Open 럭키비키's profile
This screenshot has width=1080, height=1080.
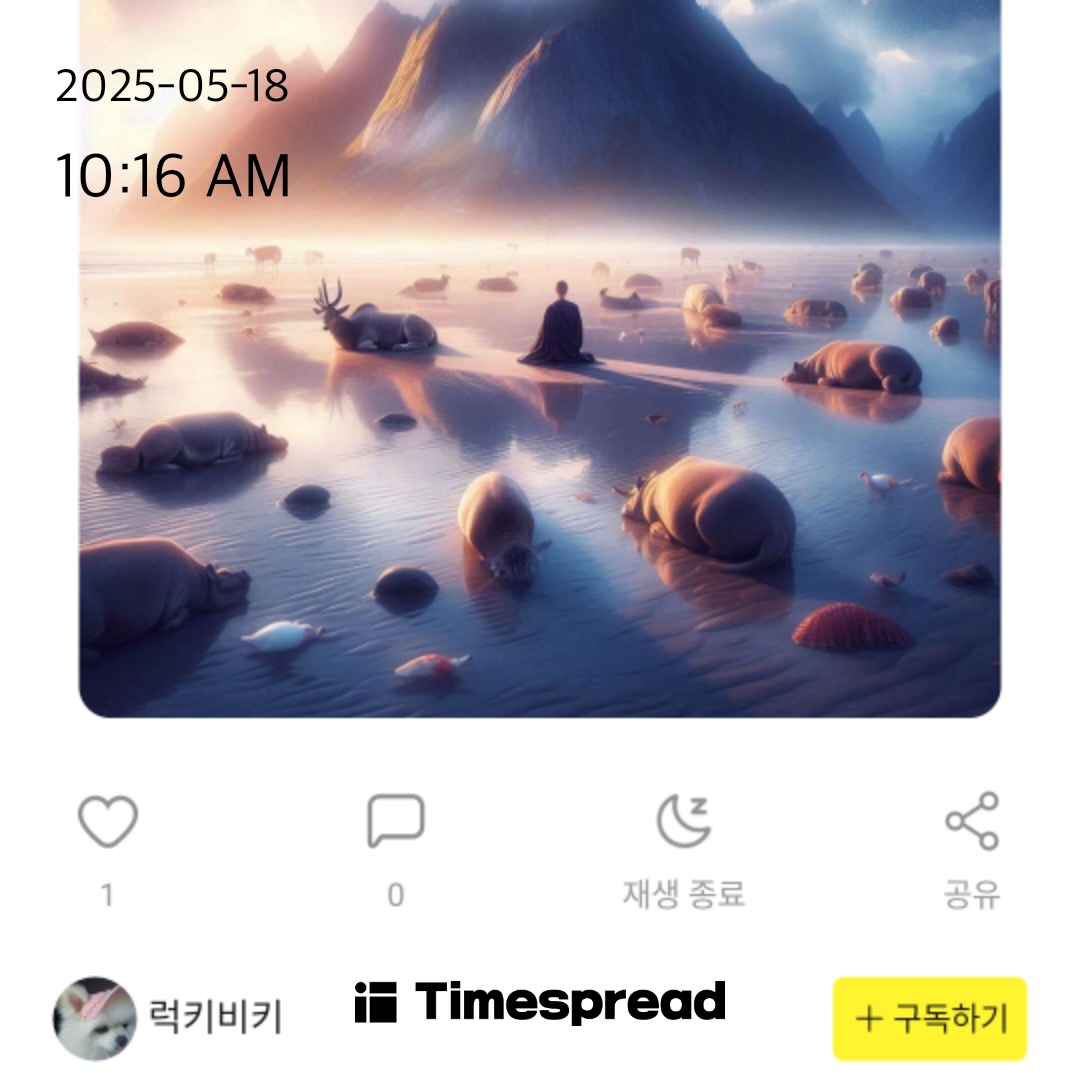point(95,1018)
